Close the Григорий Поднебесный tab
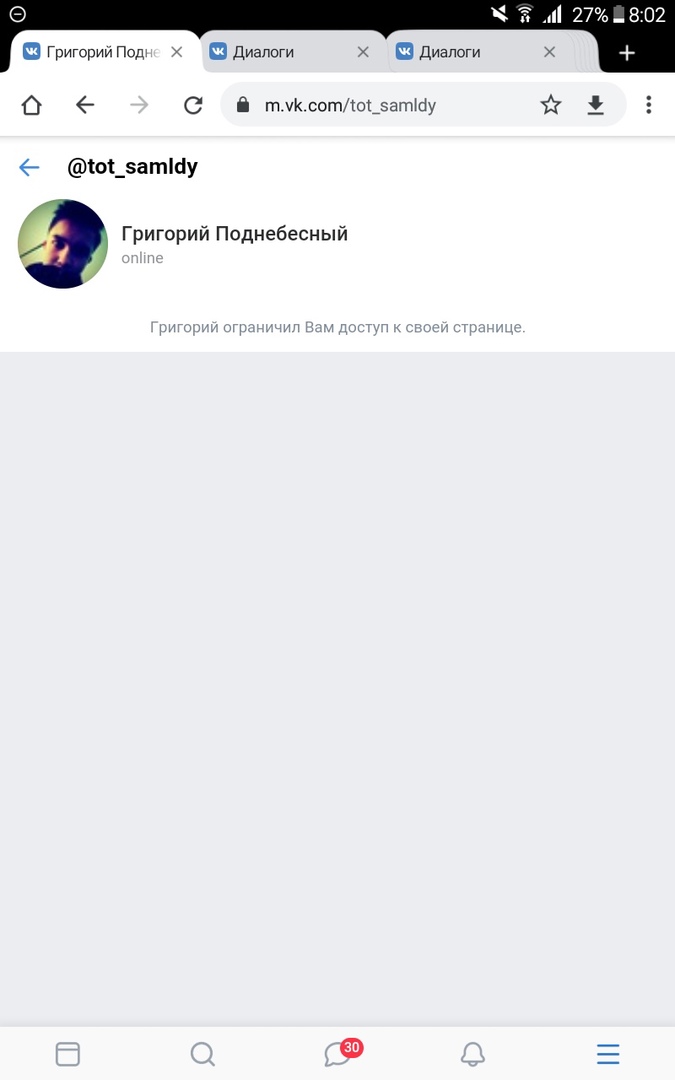 (177, 52)
